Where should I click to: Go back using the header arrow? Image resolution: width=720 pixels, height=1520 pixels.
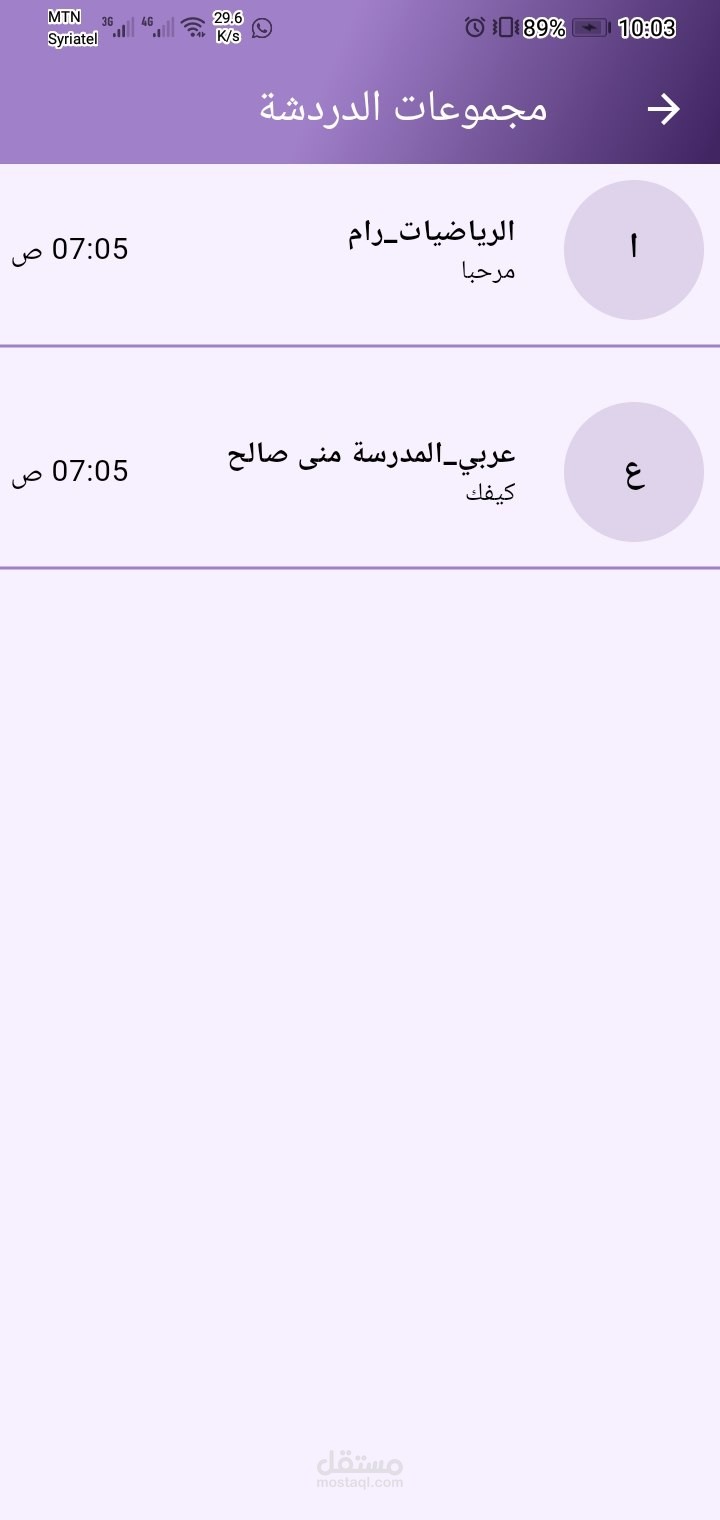click(664, 109)
